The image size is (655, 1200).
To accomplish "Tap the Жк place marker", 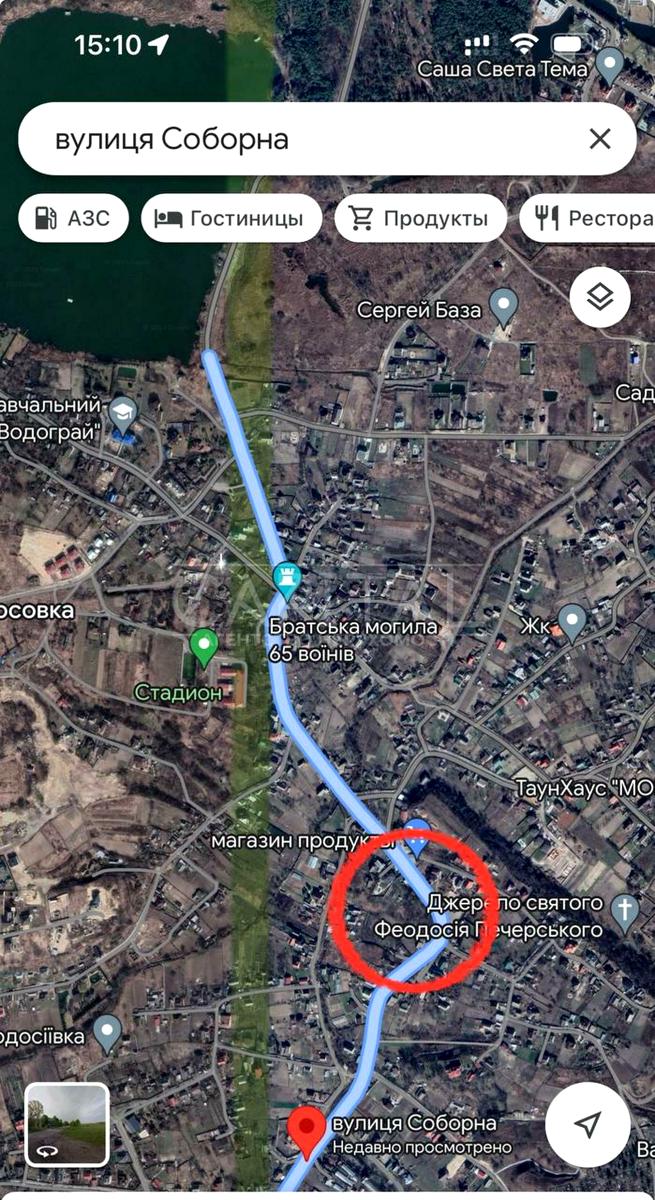I will (x=571, y=621).
